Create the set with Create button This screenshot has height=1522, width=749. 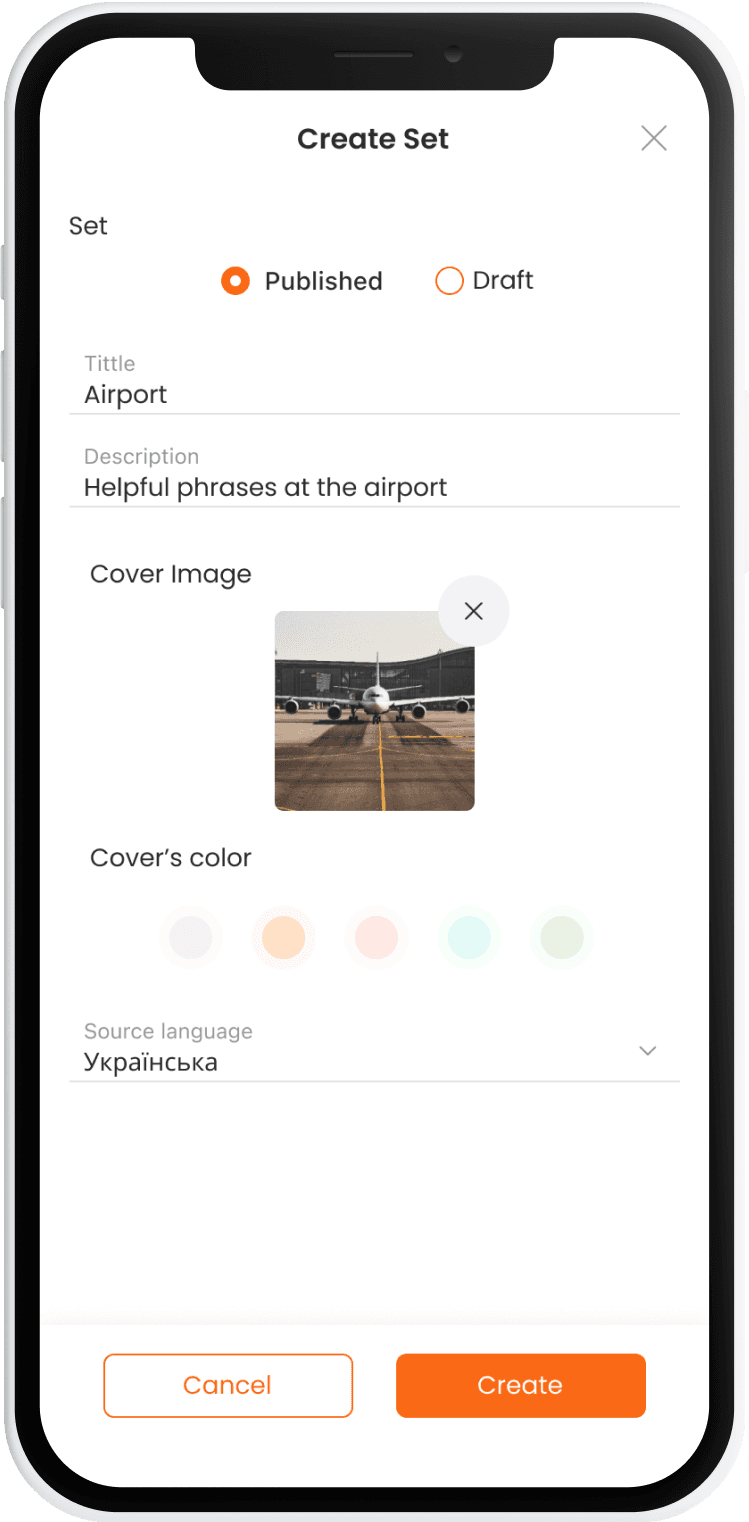(520, 1385)
